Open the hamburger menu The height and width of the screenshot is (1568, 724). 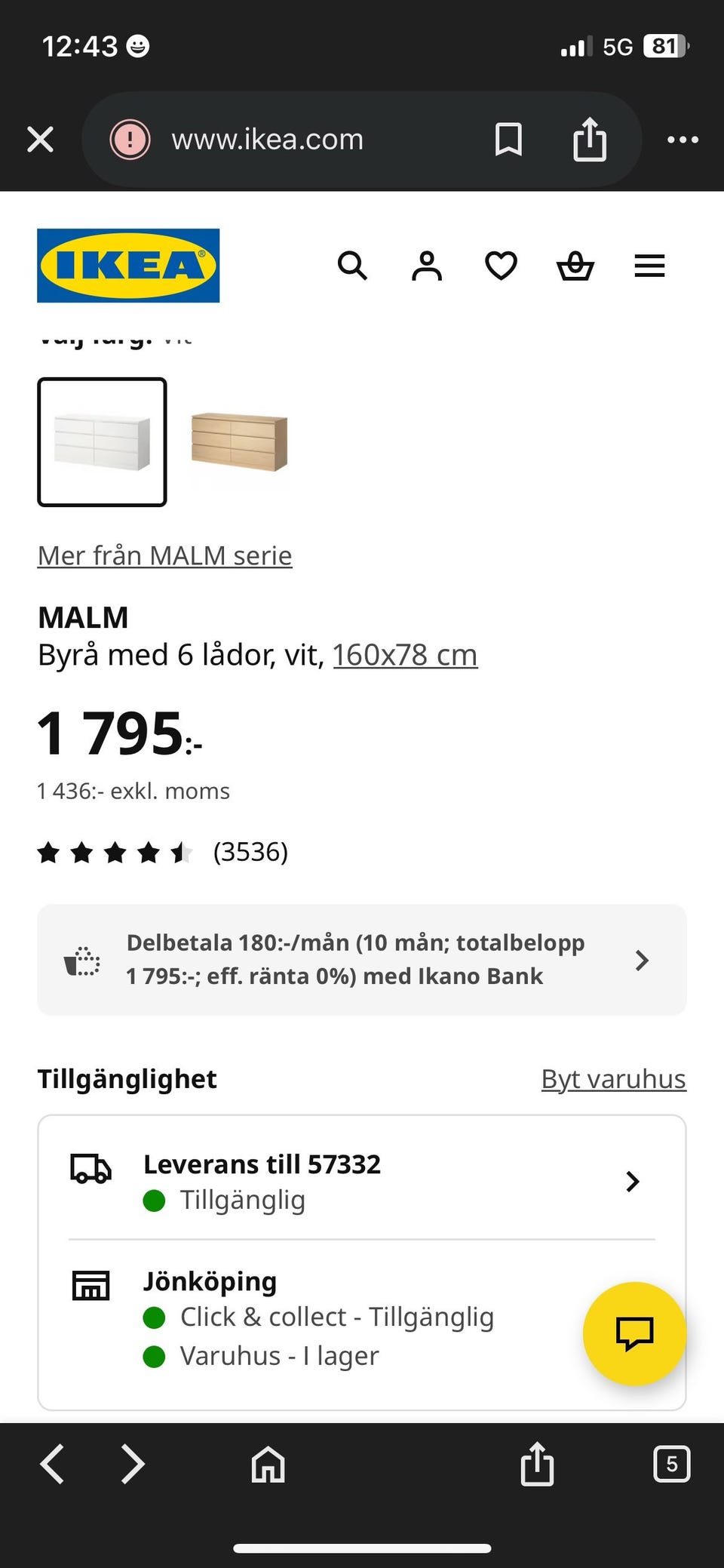(x=649, y=266)
